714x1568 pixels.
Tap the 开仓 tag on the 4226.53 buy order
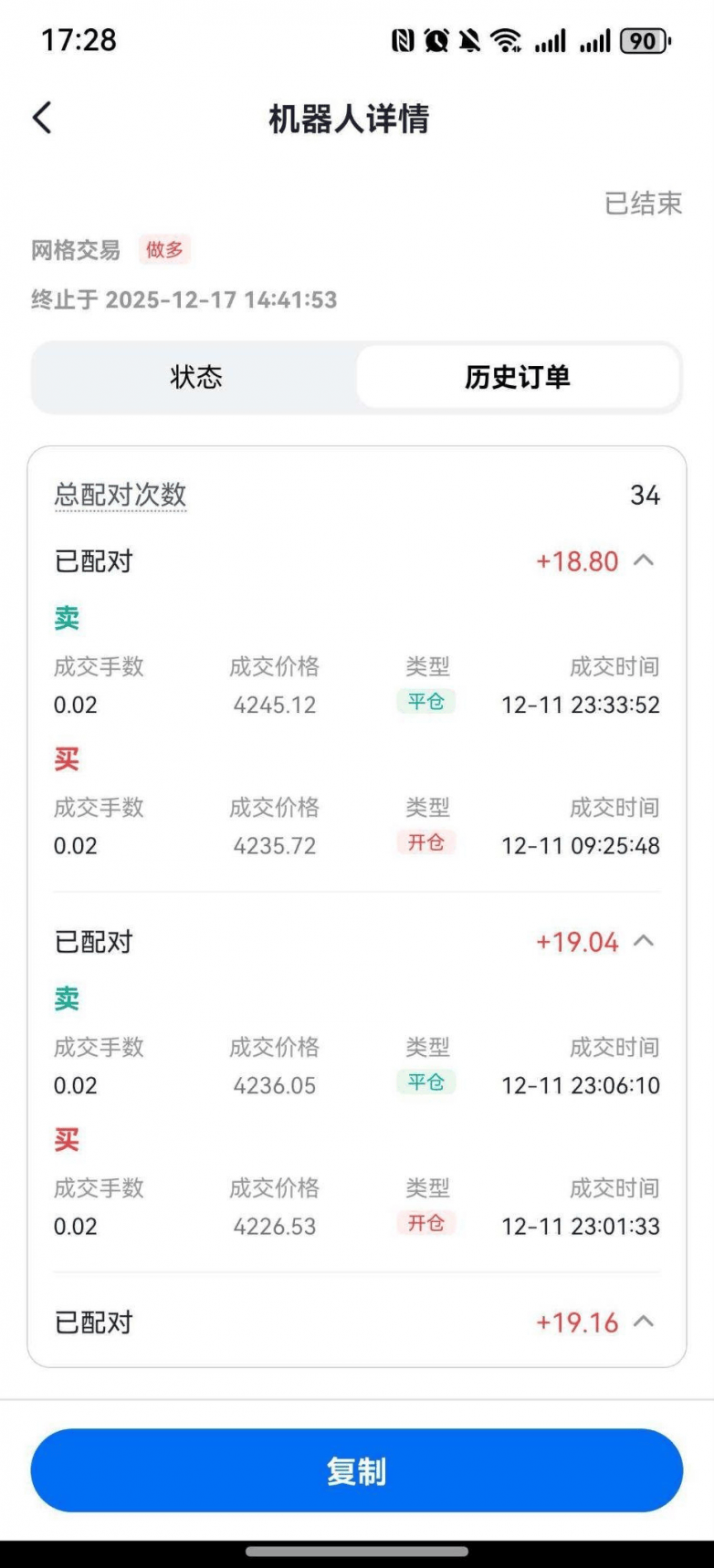coord(425,1224)
